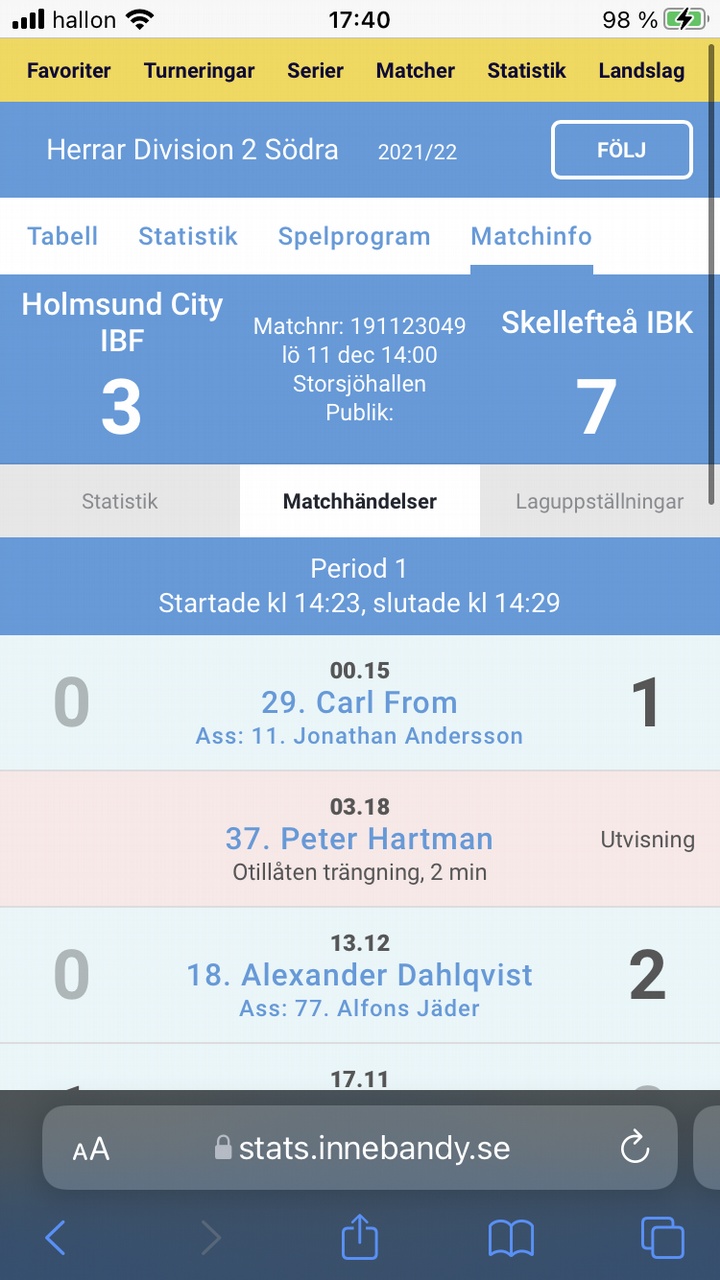Switch to the Spelprogram tab

tap(354, 236)
